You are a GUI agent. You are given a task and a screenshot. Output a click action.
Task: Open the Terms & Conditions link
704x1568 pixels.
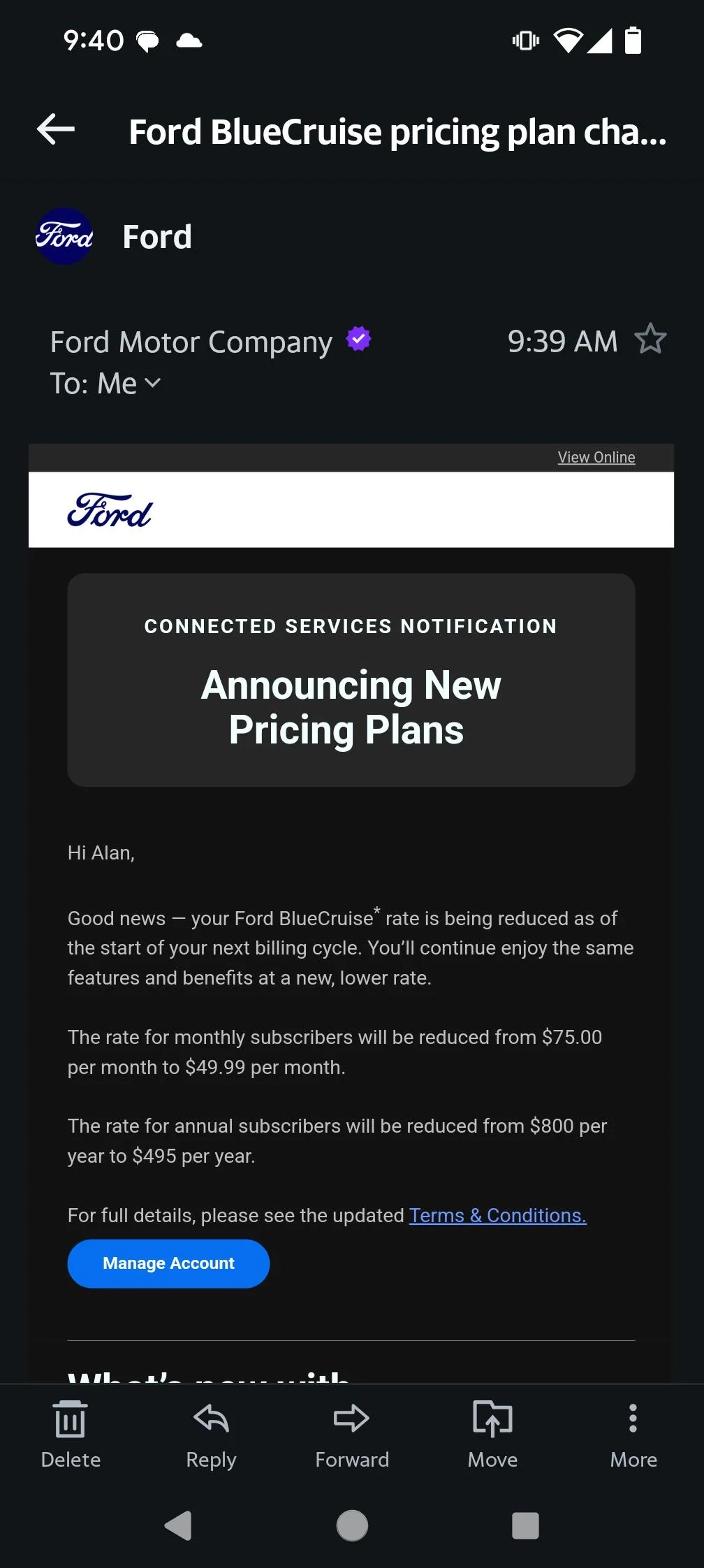click(497, 1216)
